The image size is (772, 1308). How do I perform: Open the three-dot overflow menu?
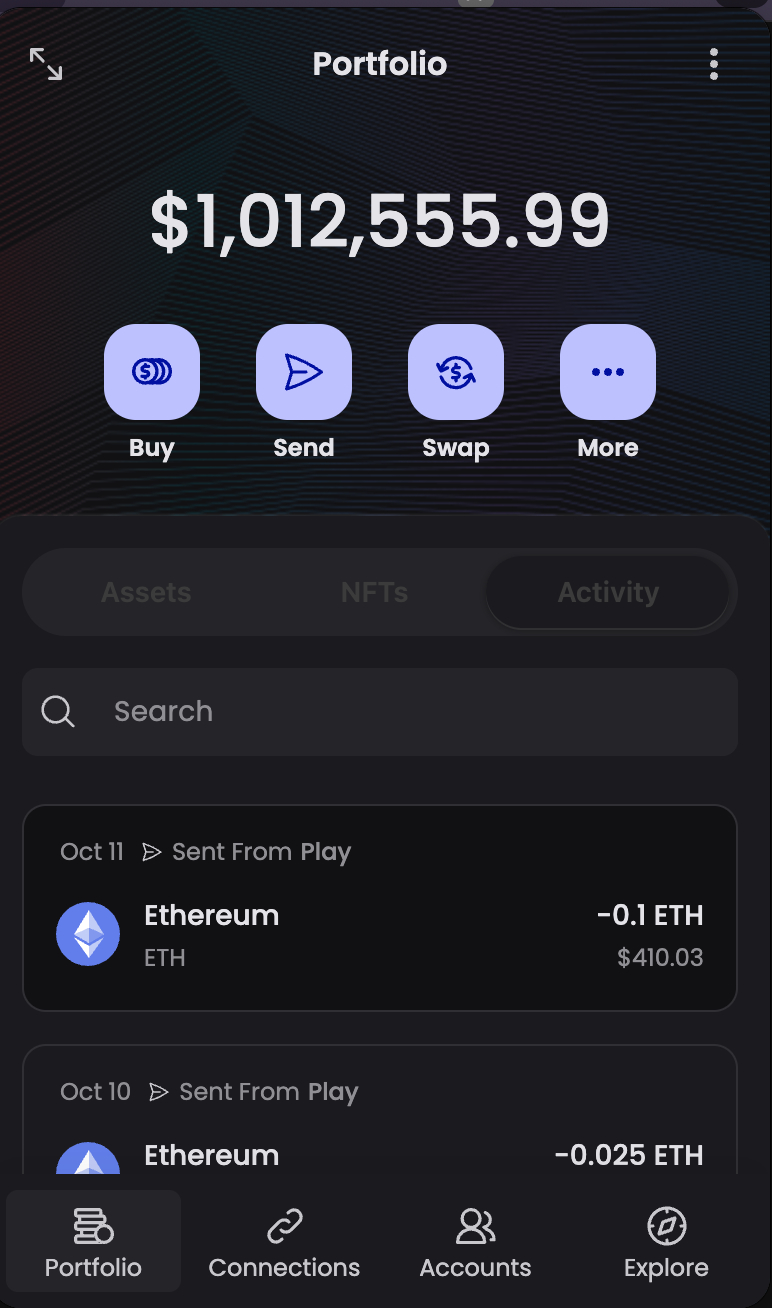[x=713, y=64]
